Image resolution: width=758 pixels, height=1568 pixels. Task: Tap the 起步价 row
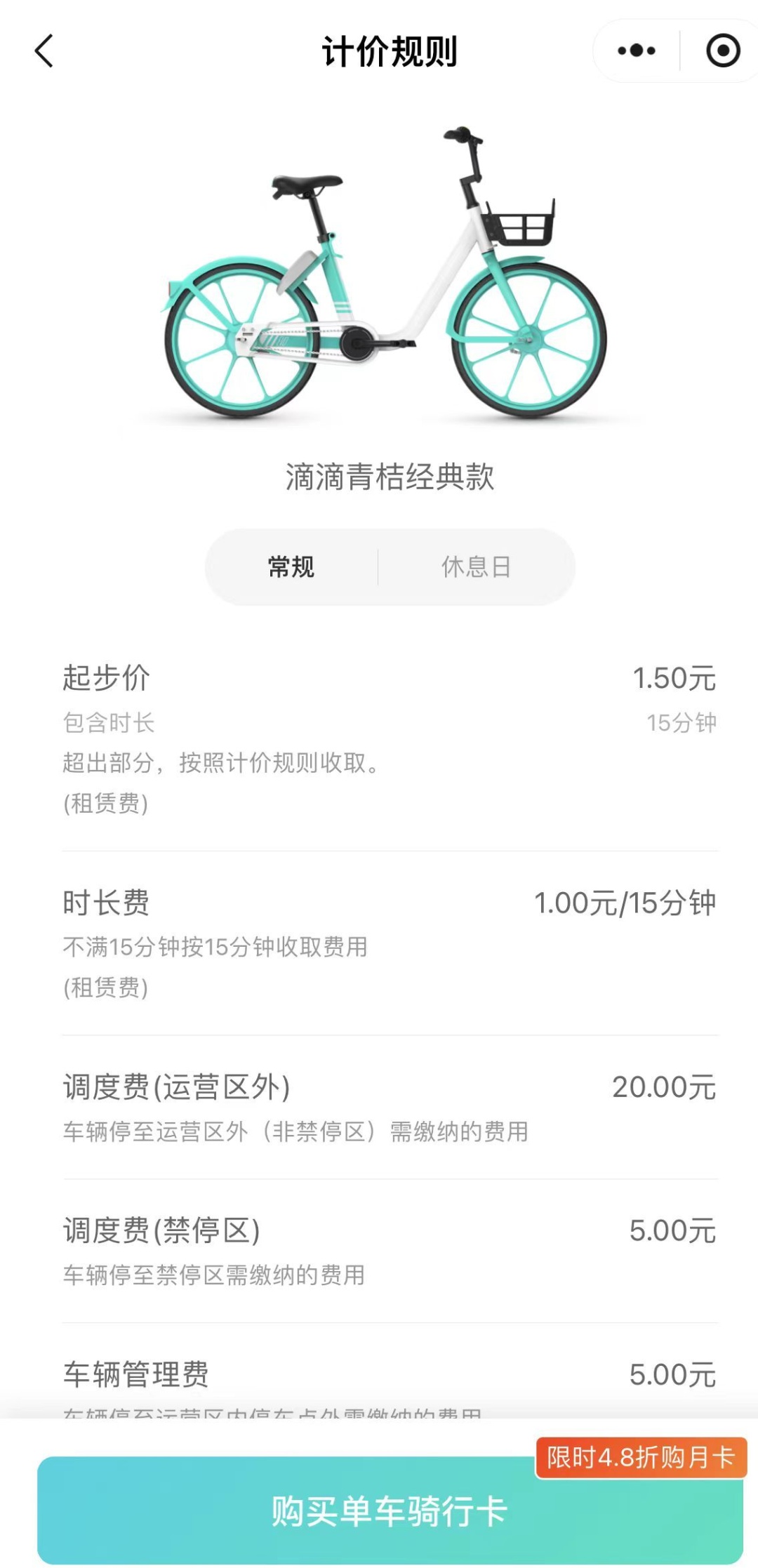coord(102,678)
